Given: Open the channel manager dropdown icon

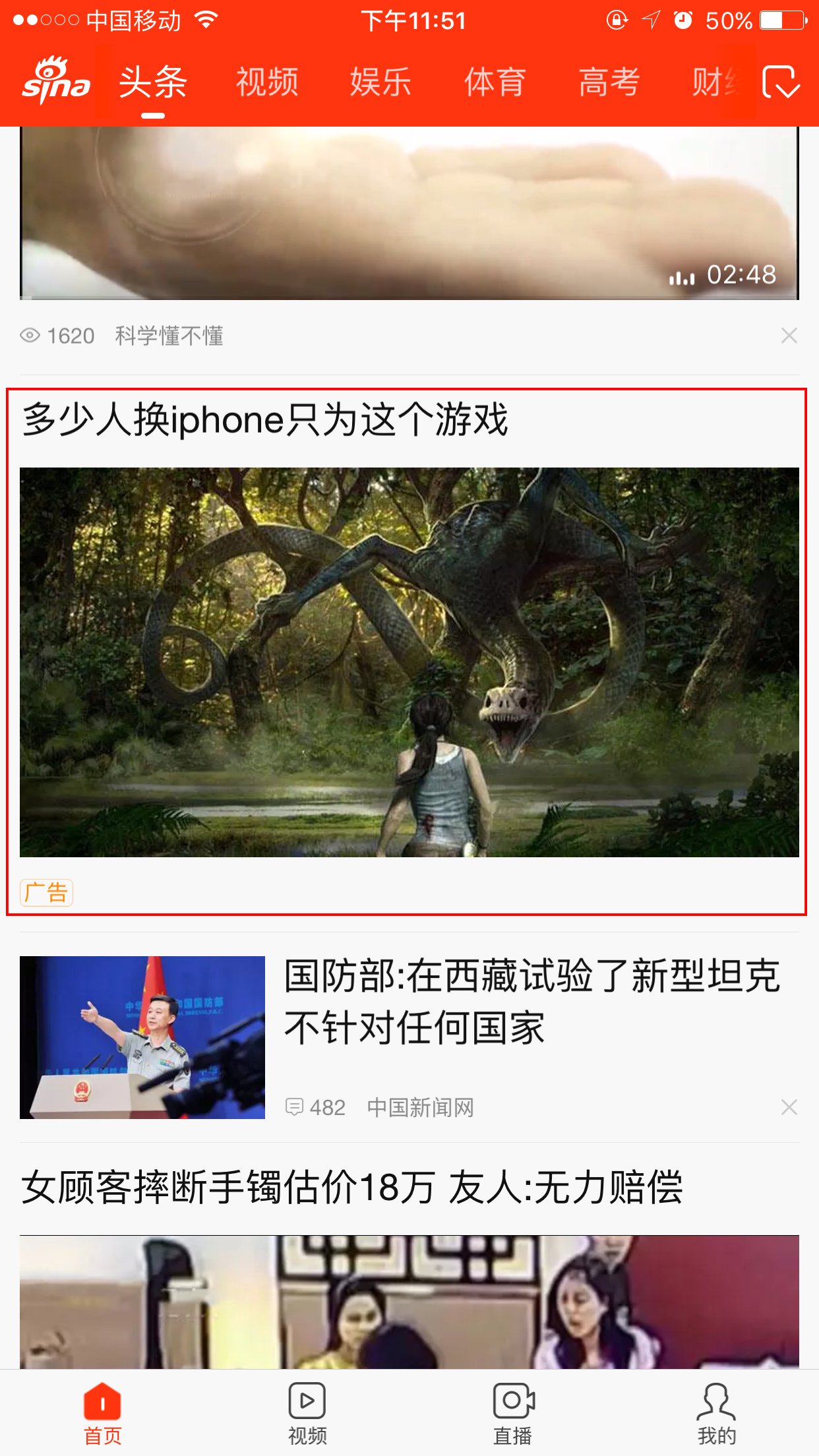Looking at the screenshot, I should 781,82.
